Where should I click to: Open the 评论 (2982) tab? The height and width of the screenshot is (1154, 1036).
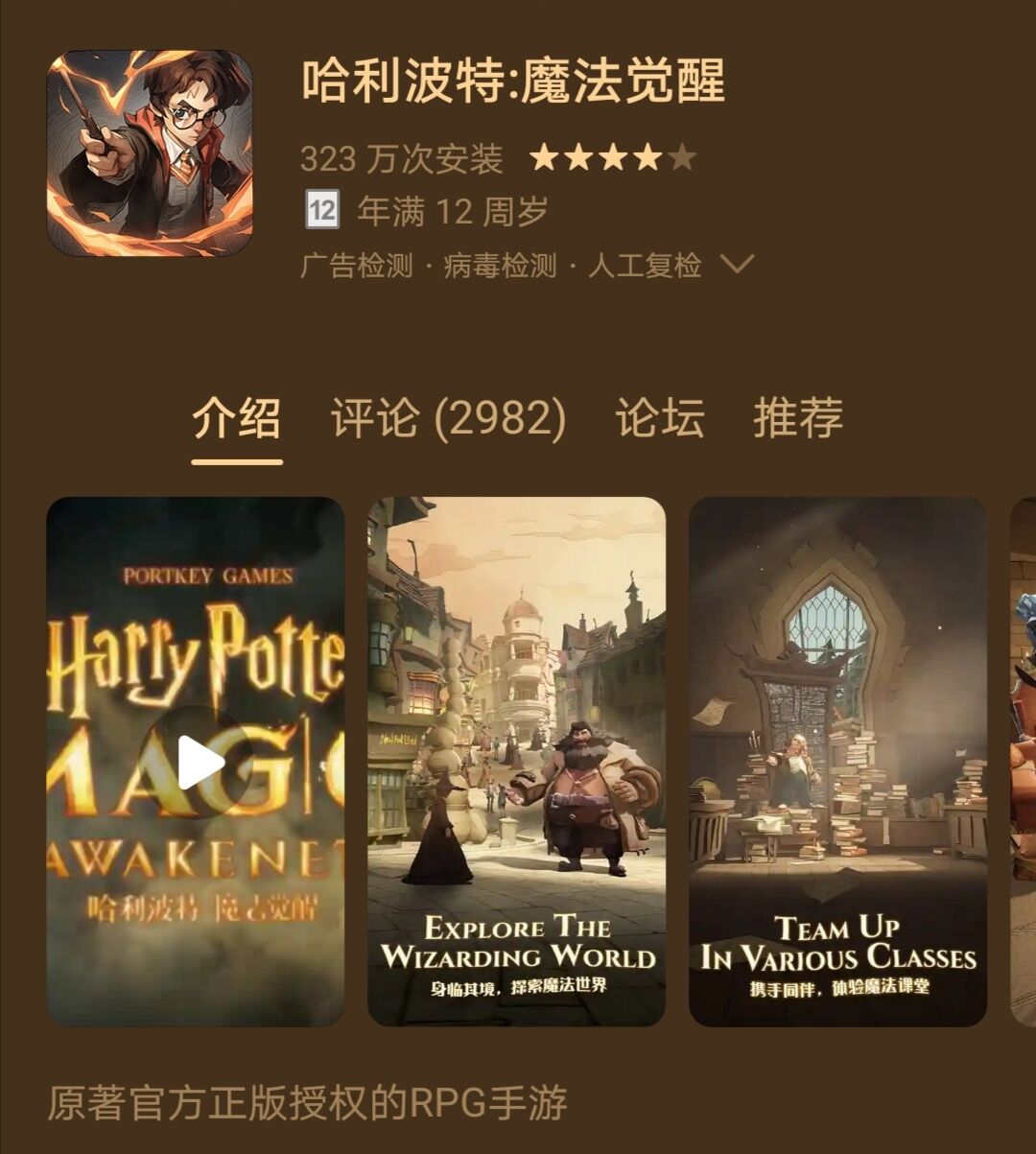pos(448,419)
